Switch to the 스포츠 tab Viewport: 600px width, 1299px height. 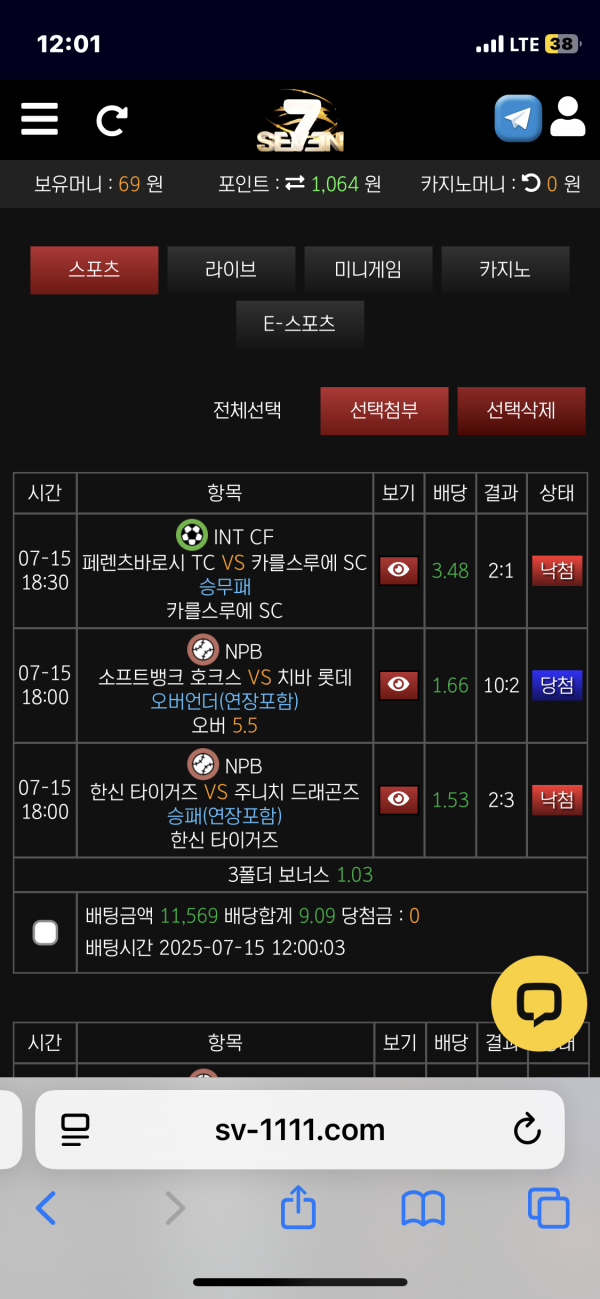[x=94, y=269]
